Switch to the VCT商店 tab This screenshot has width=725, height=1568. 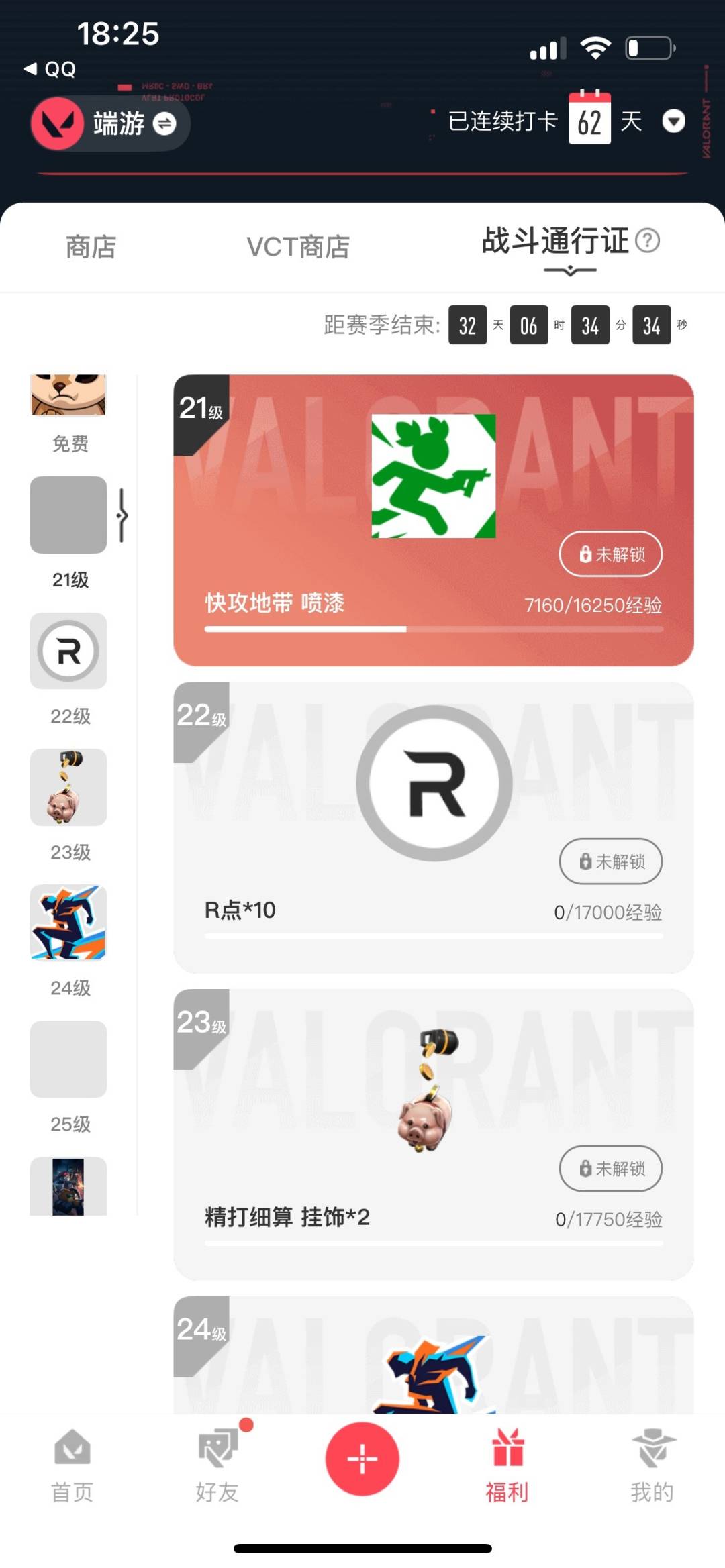[x=299, y=246]
